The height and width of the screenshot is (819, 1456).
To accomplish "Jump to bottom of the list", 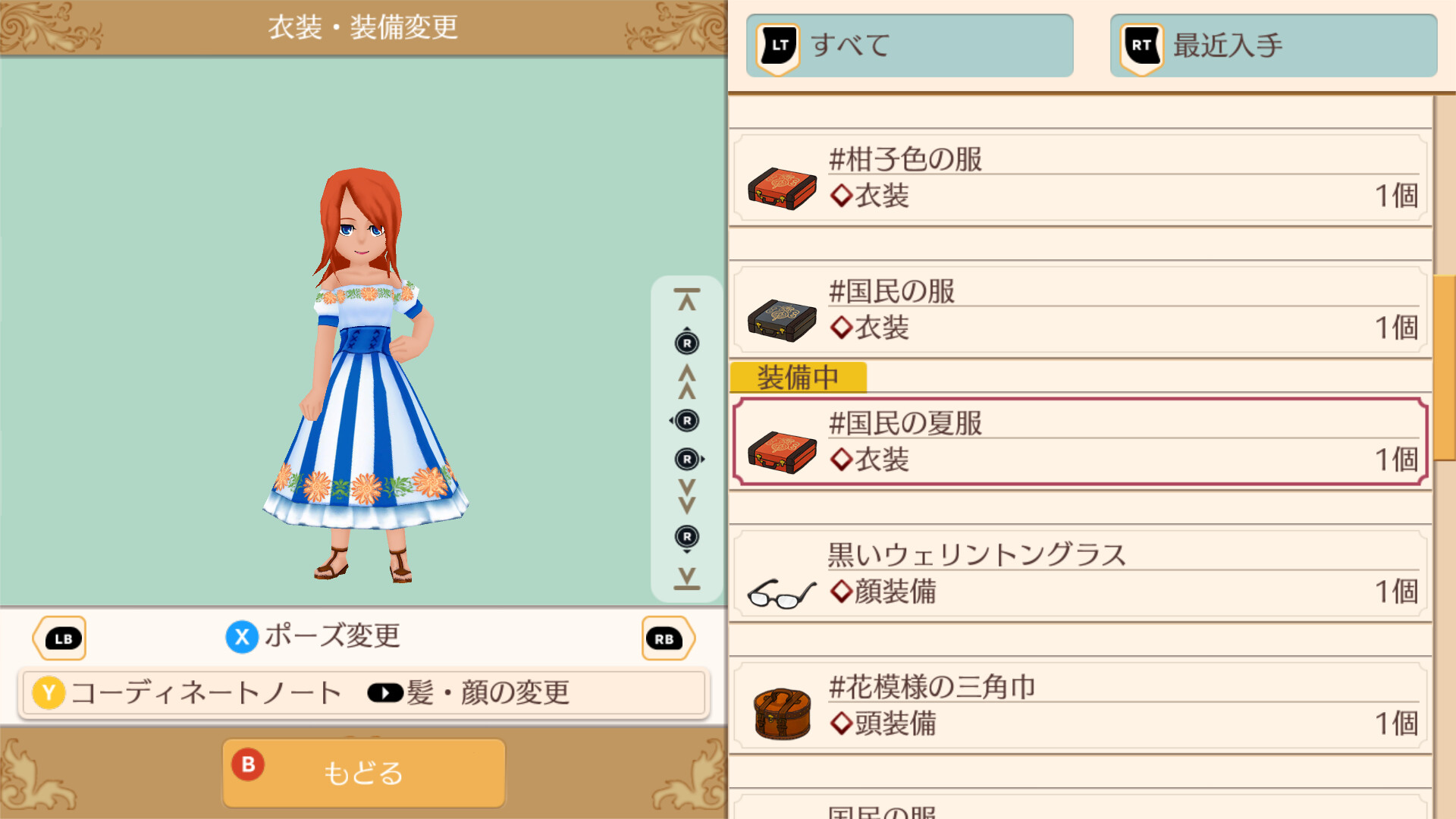I will [687, 578].
